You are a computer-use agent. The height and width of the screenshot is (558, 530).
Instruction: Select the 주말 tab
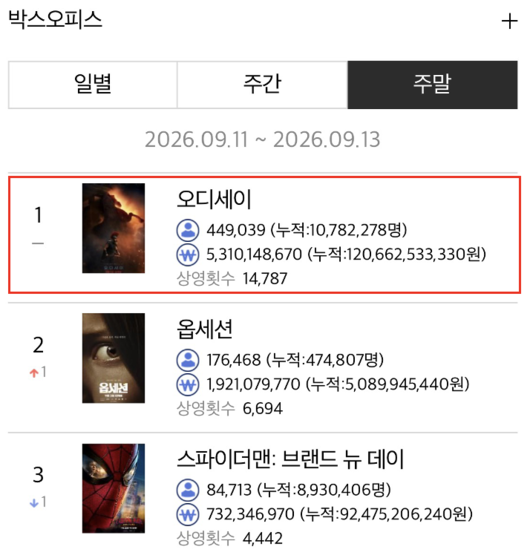coord(432,85)
